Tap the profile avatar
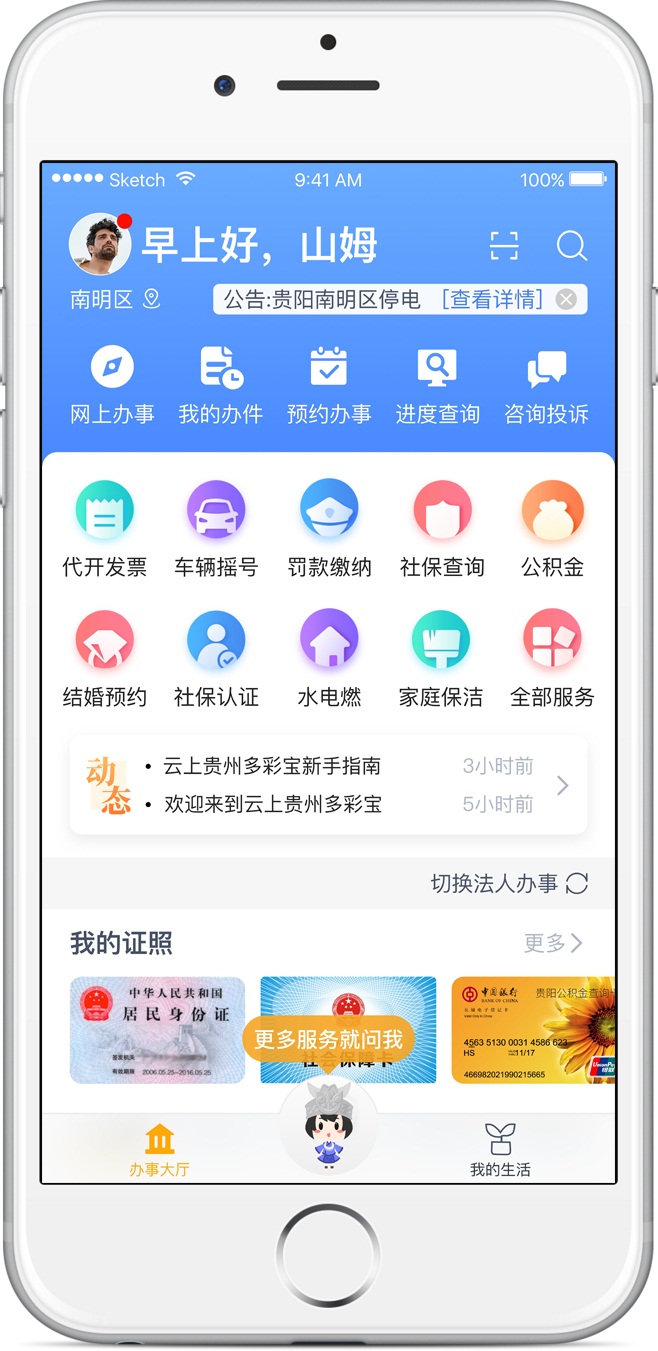 (x=100, y=244)
